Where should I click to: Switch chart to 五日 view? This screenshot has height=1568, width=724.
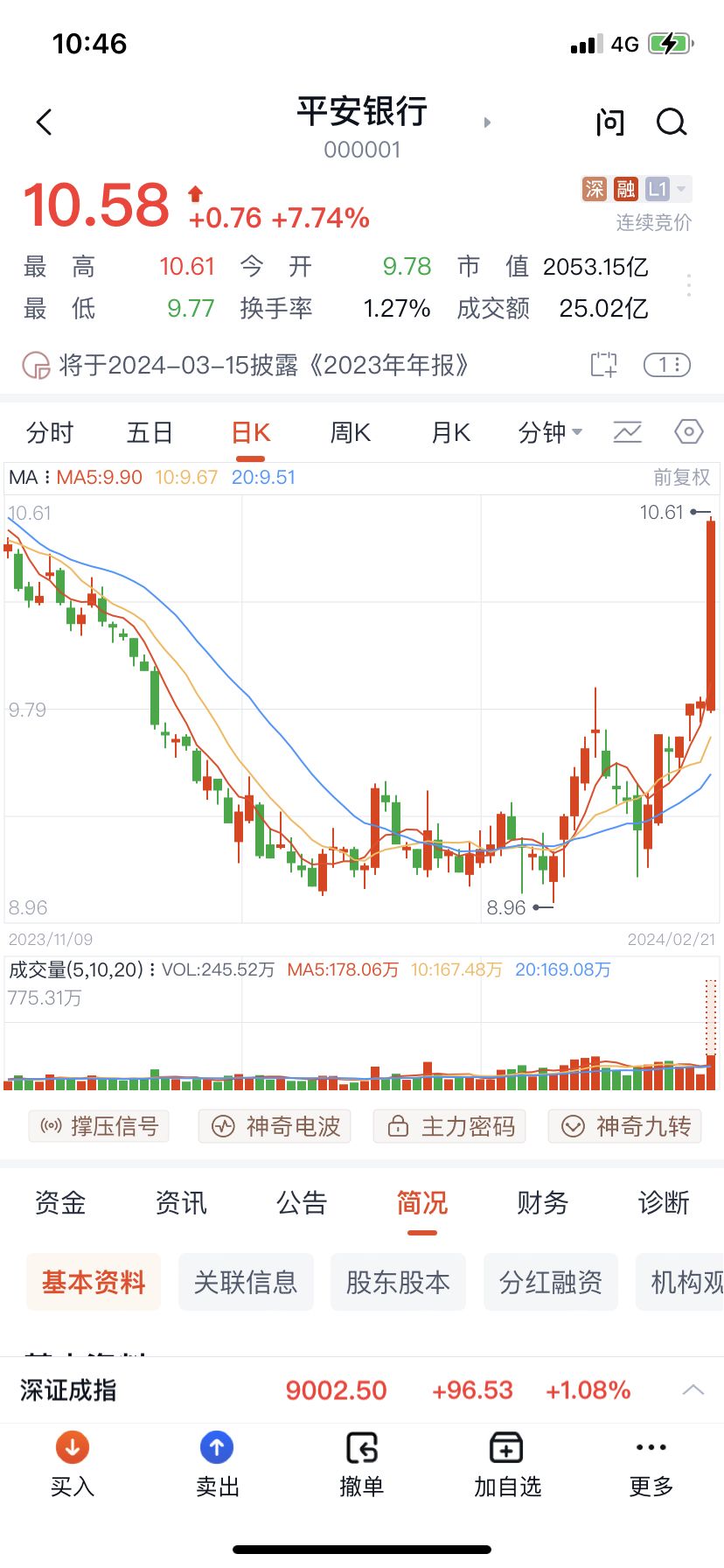(150, 433)
